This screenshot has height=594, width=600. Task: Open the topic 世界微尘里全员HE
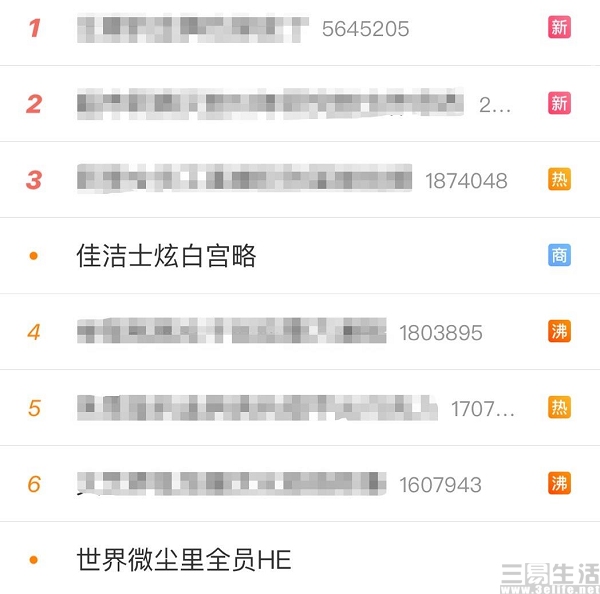tap(184, 560)
